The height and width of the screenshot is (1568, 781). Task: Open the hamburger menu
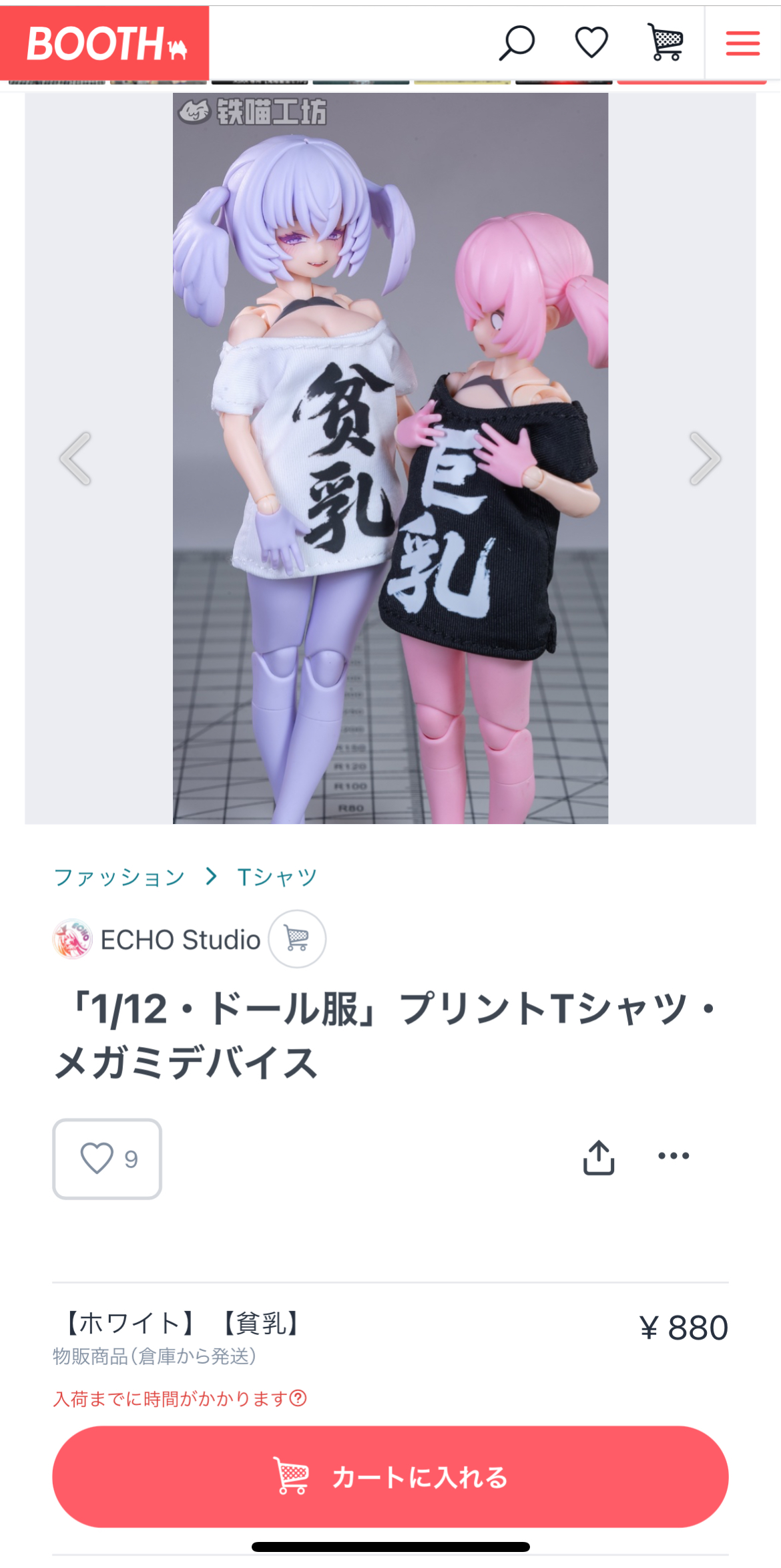click(742, 43)
